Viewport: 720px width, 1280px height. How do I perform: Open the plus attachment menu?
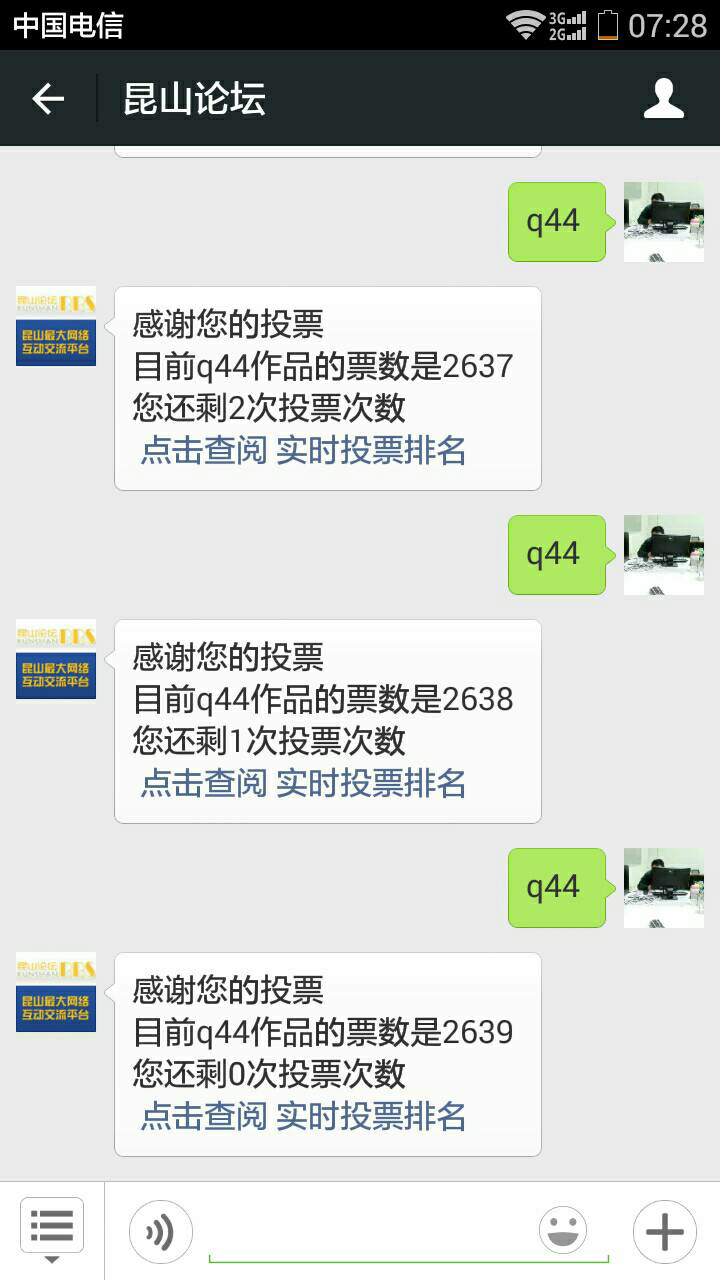coord(664,1232)
